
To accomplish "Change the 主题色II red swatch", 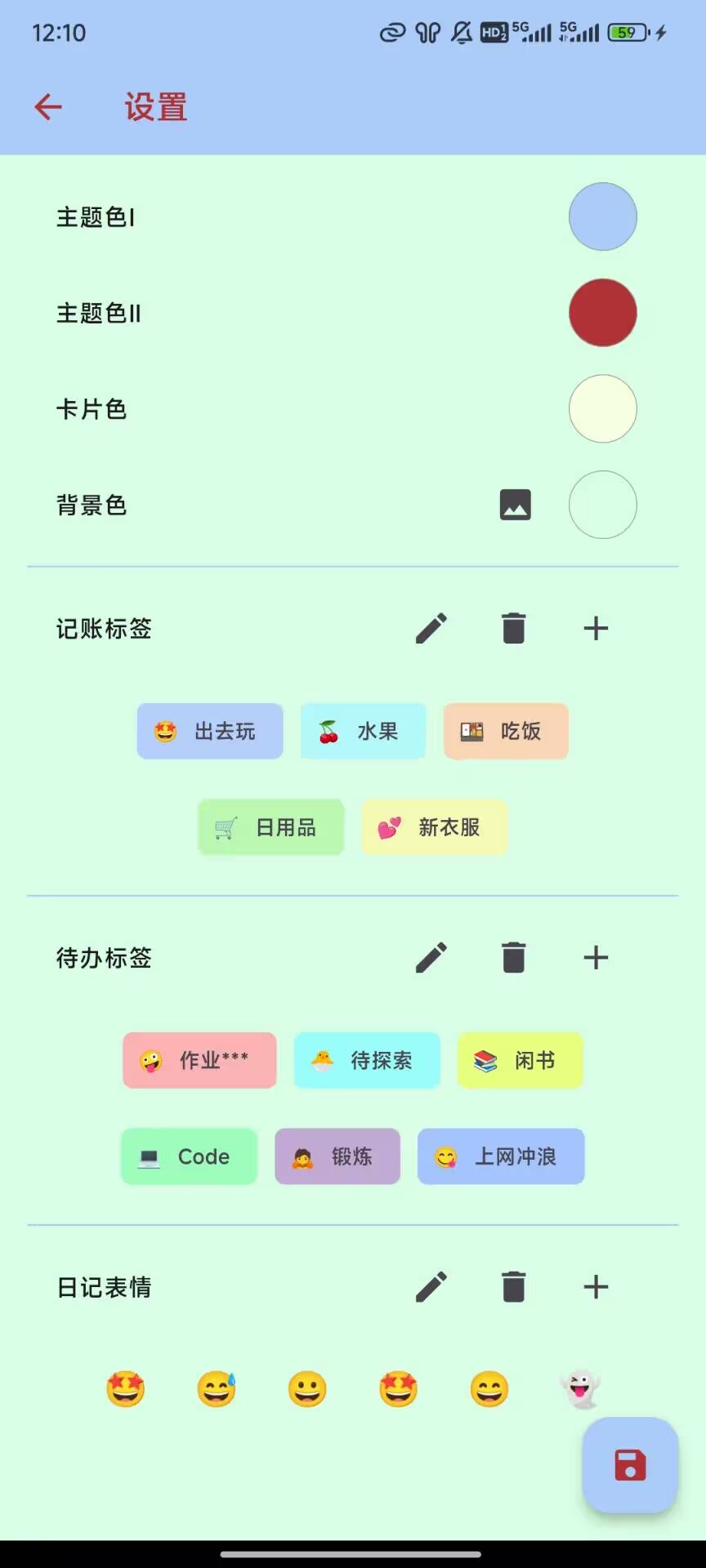I will (602, 313).
